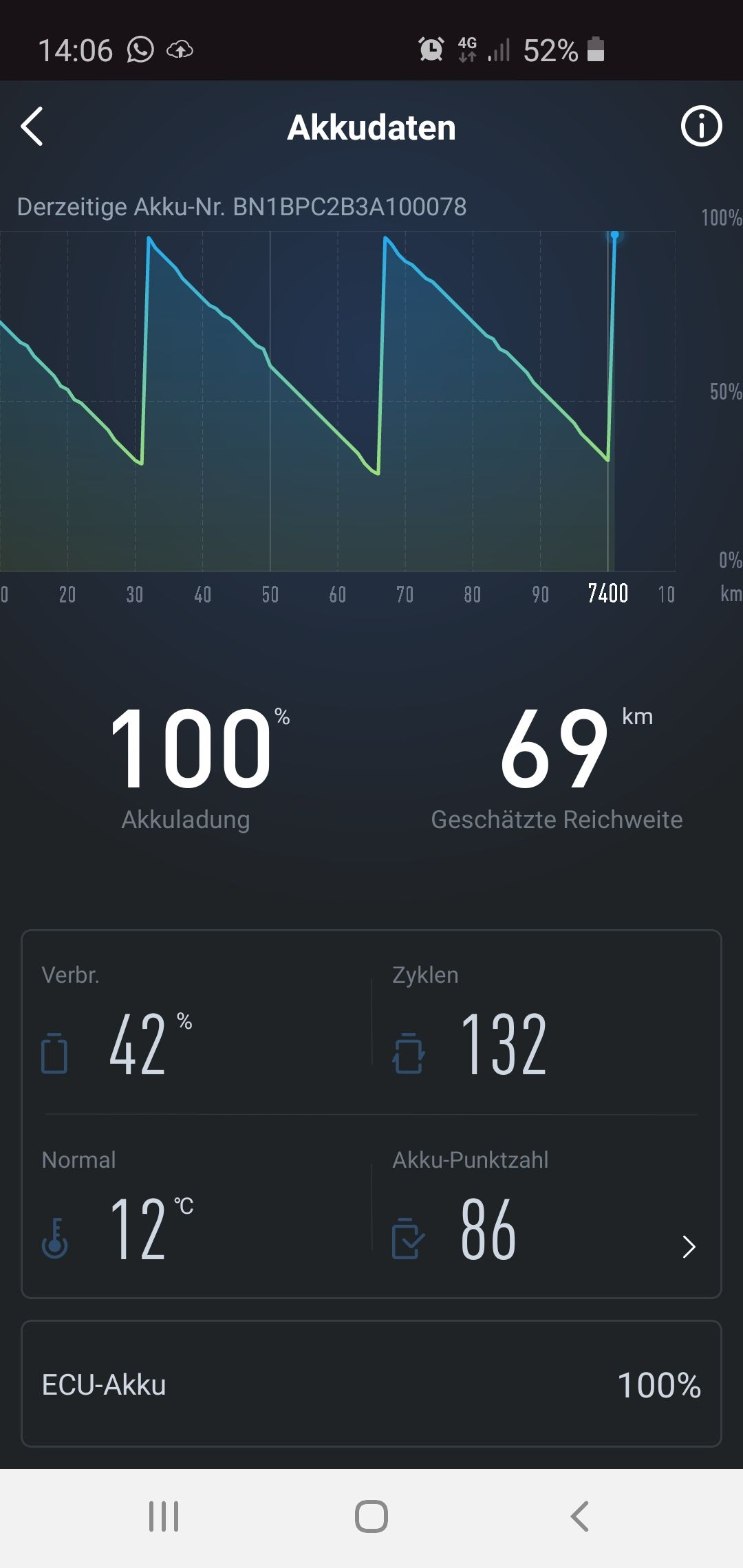Viewport: 743px width, 1568px height.
Task: Open recent apps from the navigation bar
Action: 164,1516
